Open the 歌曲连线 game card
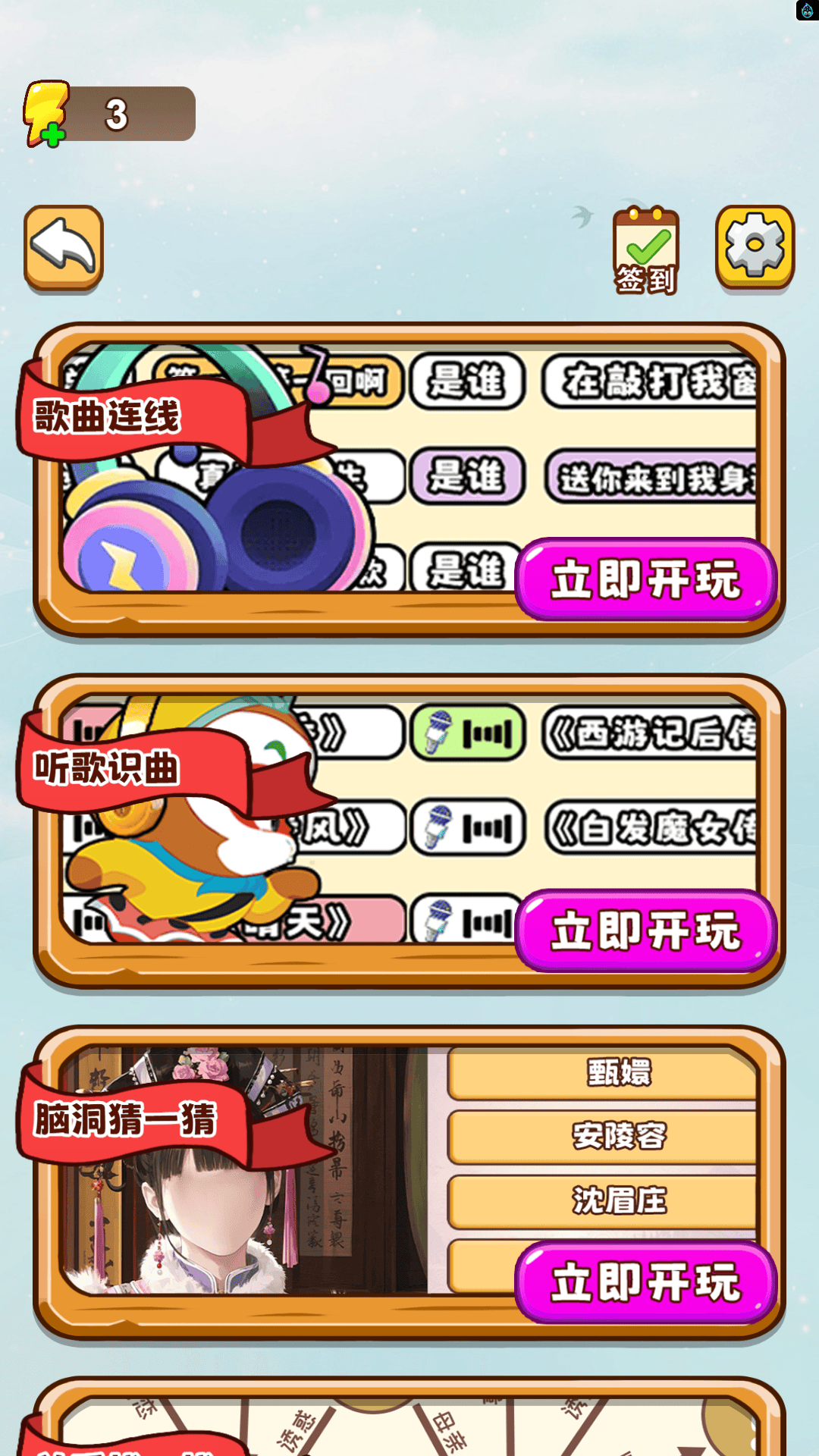Viewport: 819px width, 1456px height. click(x=303, y=485)
